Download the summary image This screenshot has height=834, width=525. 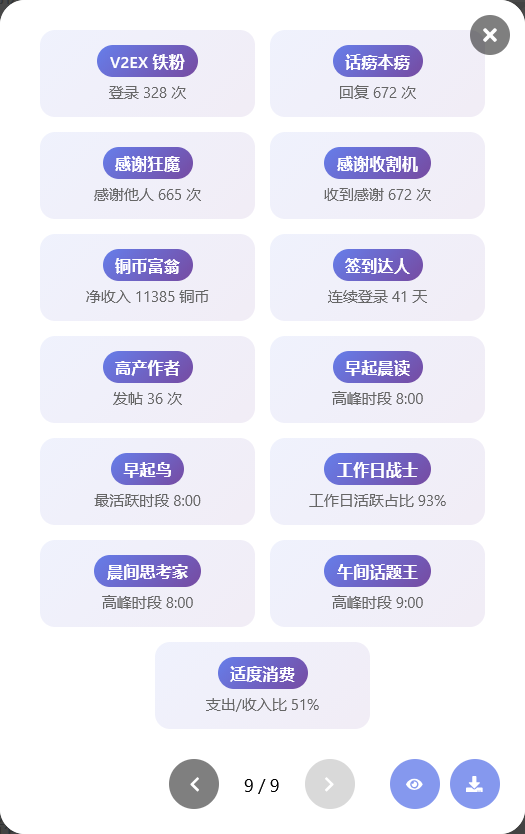pyautogui.click(x=474, y=784)
